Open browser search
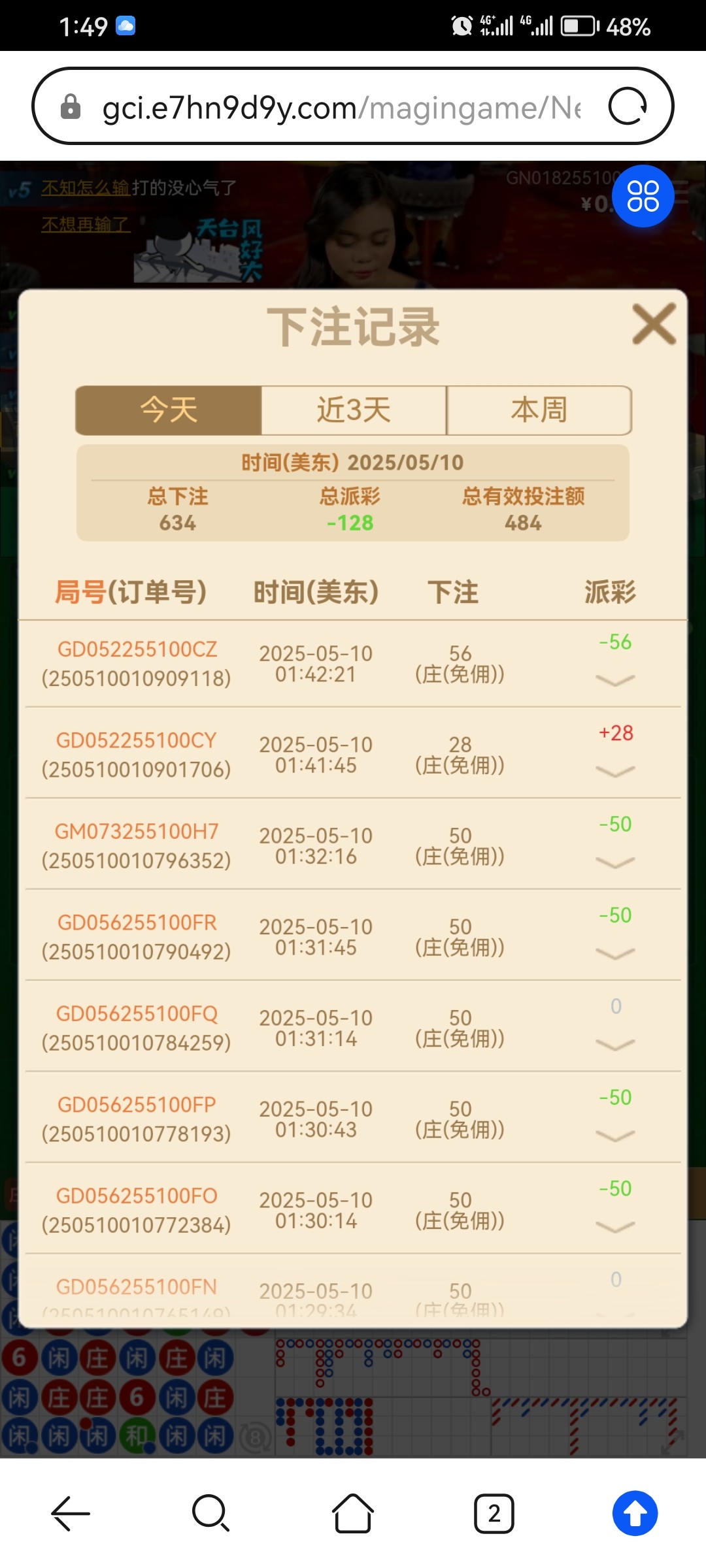This screenshot has width=706, height=1568. [210, 1513]
